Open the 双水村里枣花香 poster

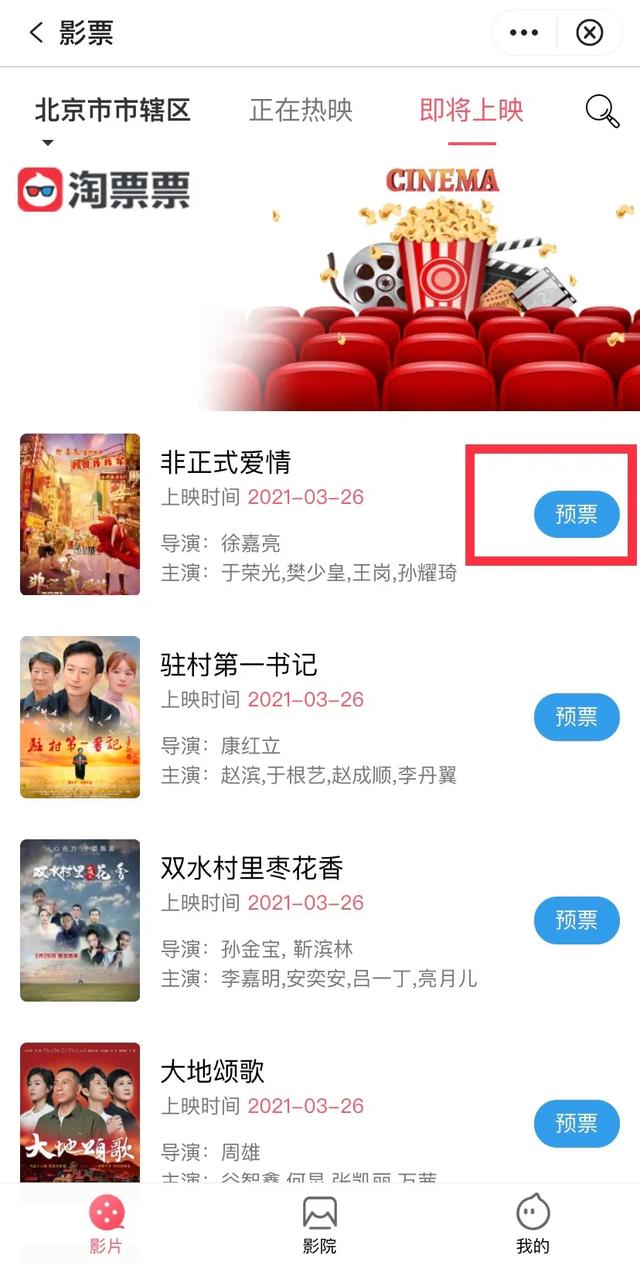point(80,920)
